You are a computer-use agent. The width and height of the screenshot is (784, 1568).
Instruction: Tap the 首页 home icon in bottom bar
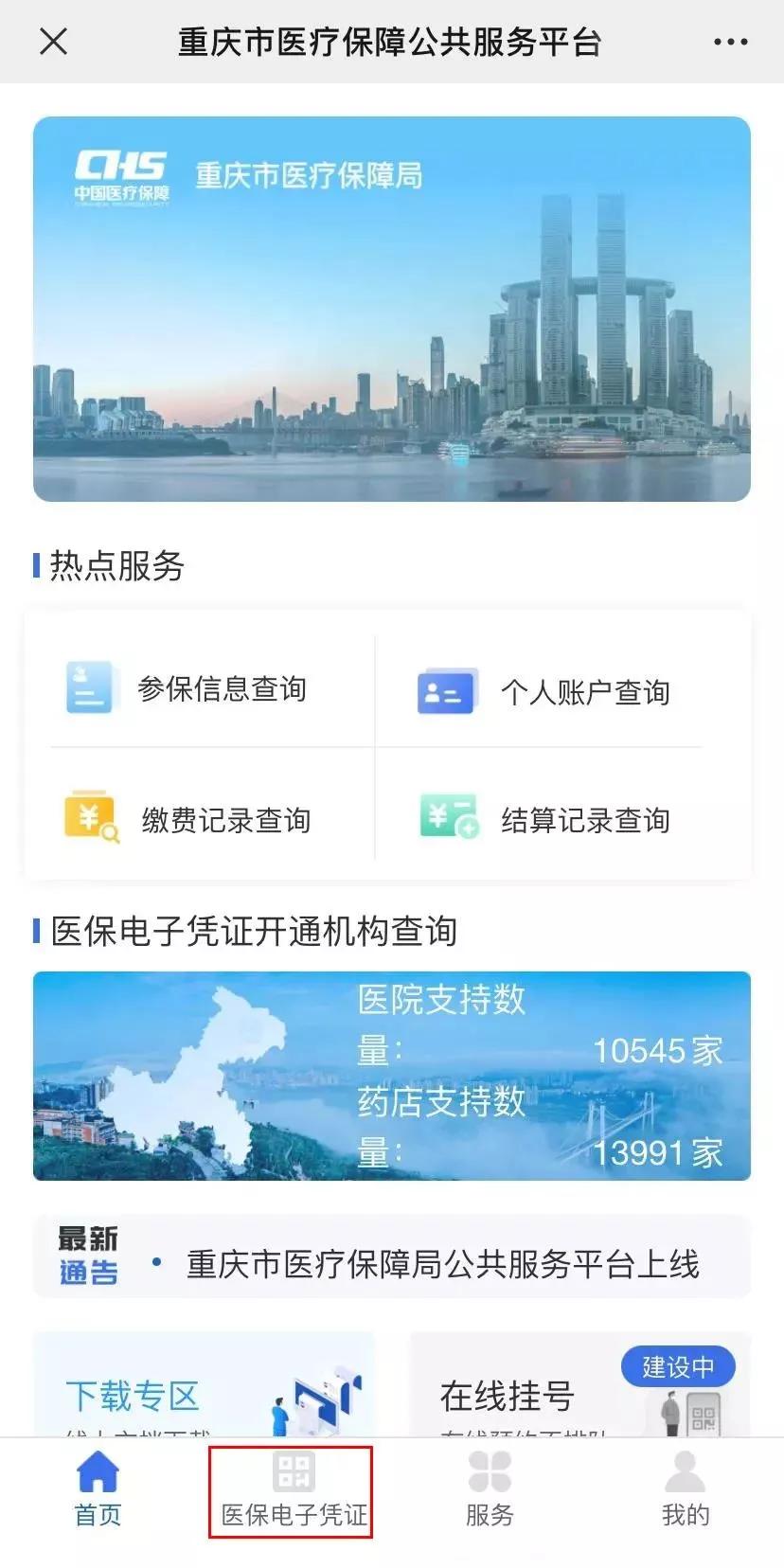(96, 1473)
